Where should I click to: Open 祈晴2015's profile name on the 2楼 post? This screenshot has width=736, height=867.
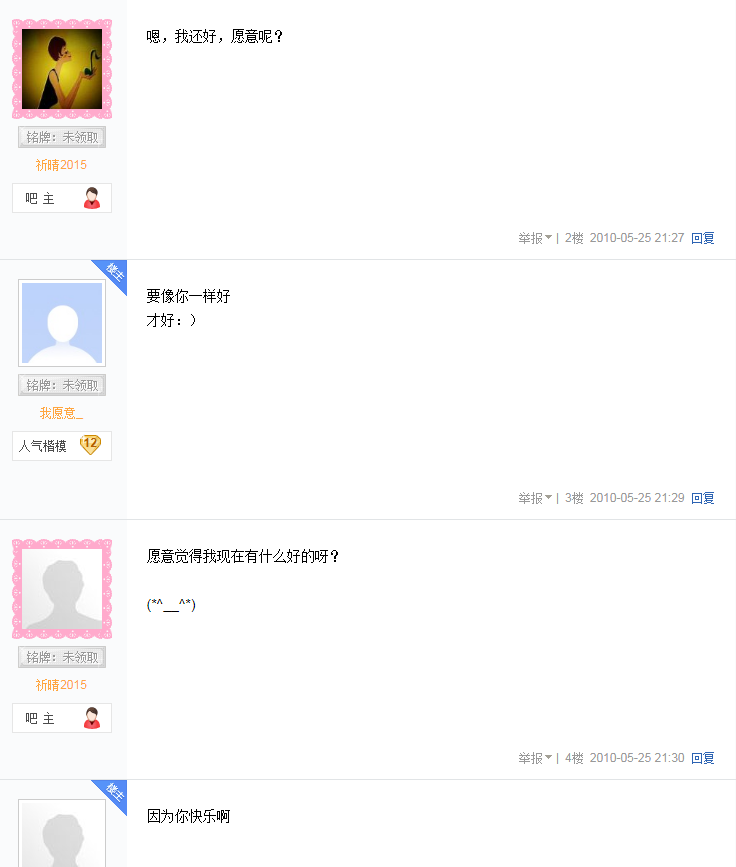[x=61, y=165]
